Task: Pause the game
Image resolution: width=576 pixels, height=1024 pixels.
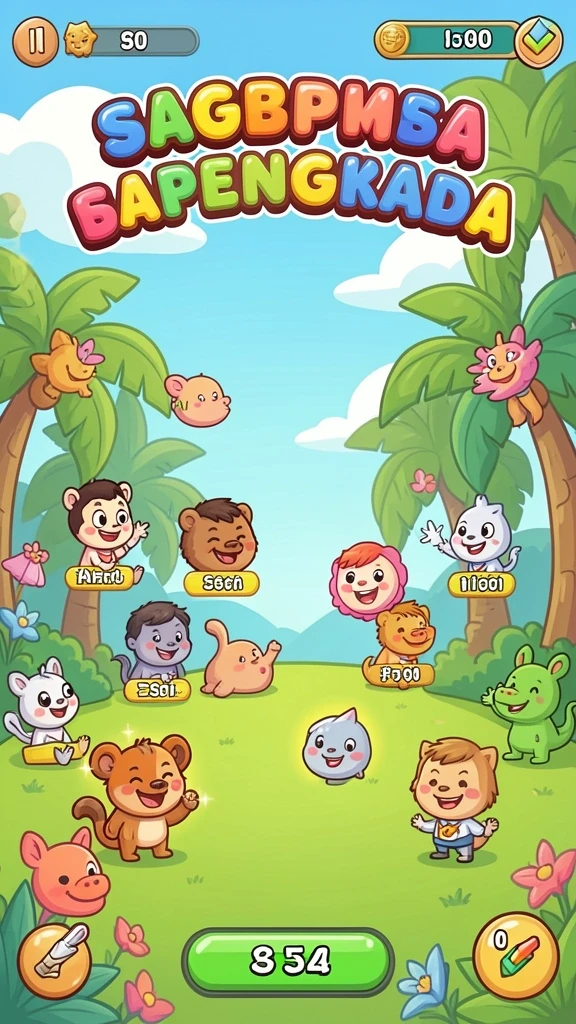Action: [x=35, y=40]
